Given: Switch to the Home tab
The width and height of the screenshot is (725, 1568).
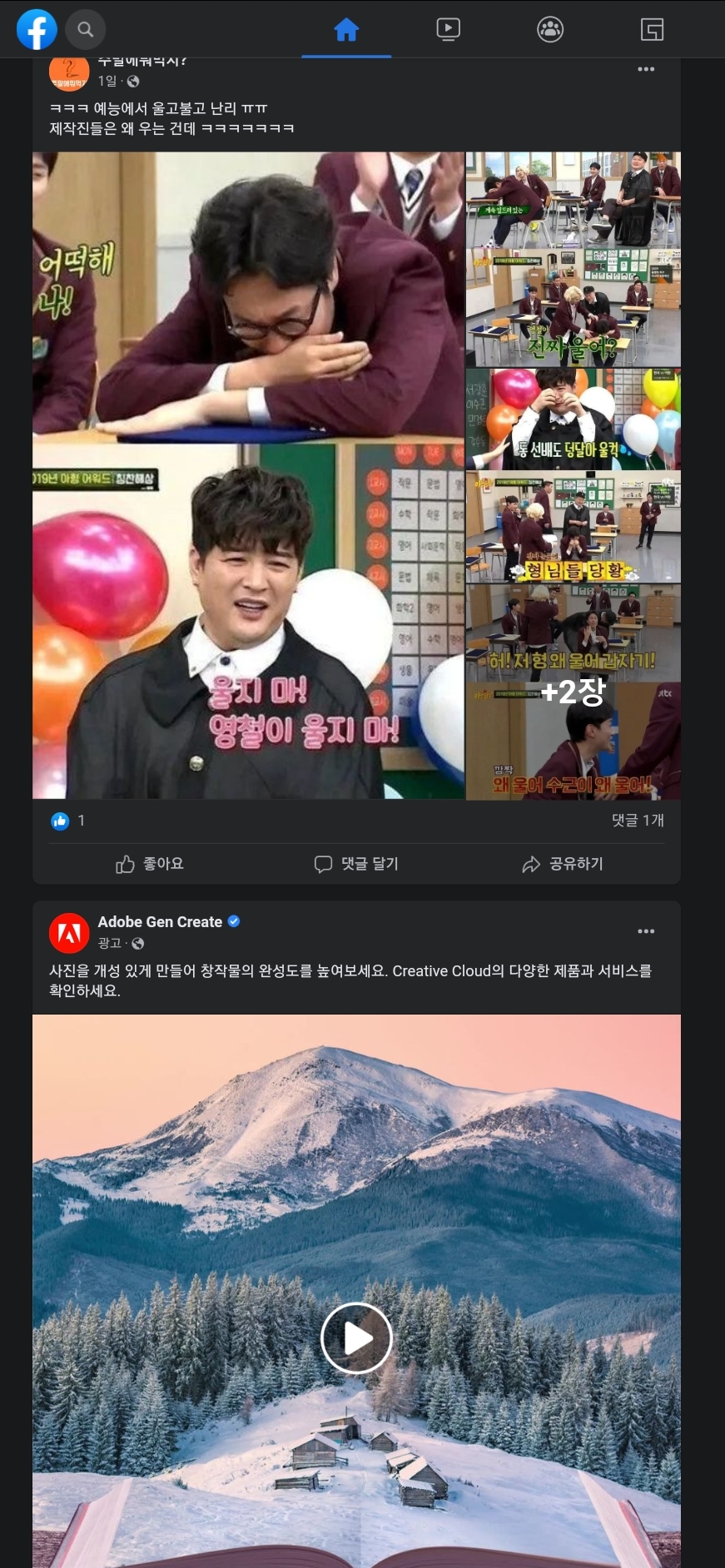Looking at the screenshot, I should [346, 30].
